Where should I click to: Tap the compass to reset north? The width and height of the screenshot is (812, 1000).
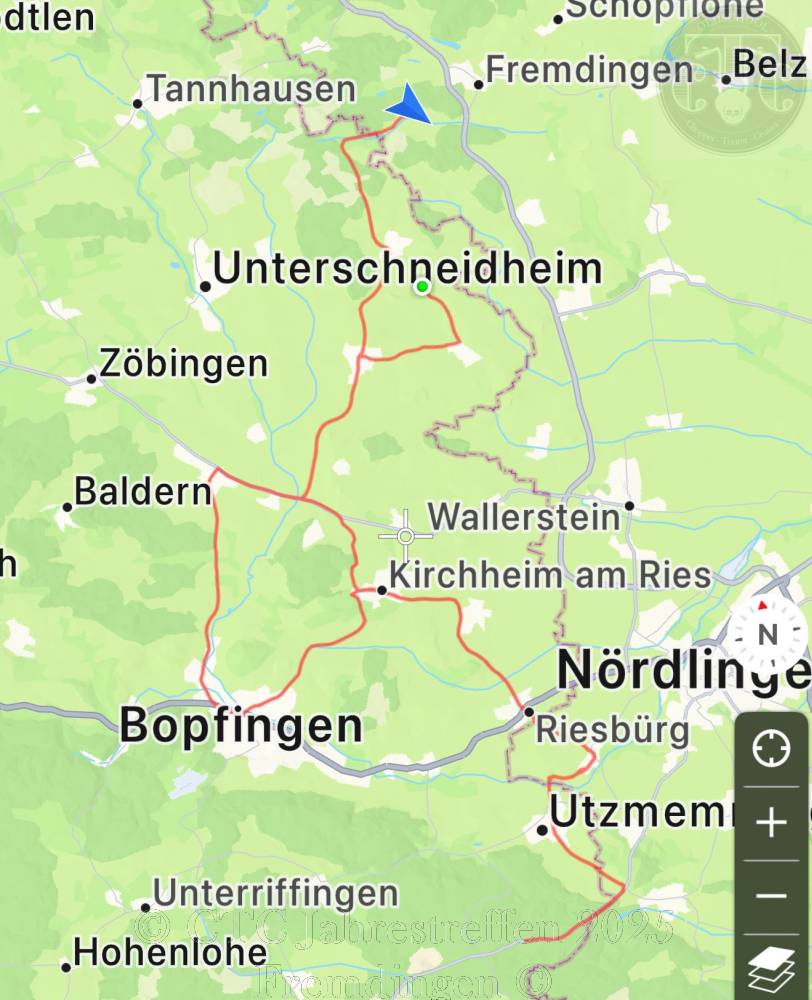point(766,632)
